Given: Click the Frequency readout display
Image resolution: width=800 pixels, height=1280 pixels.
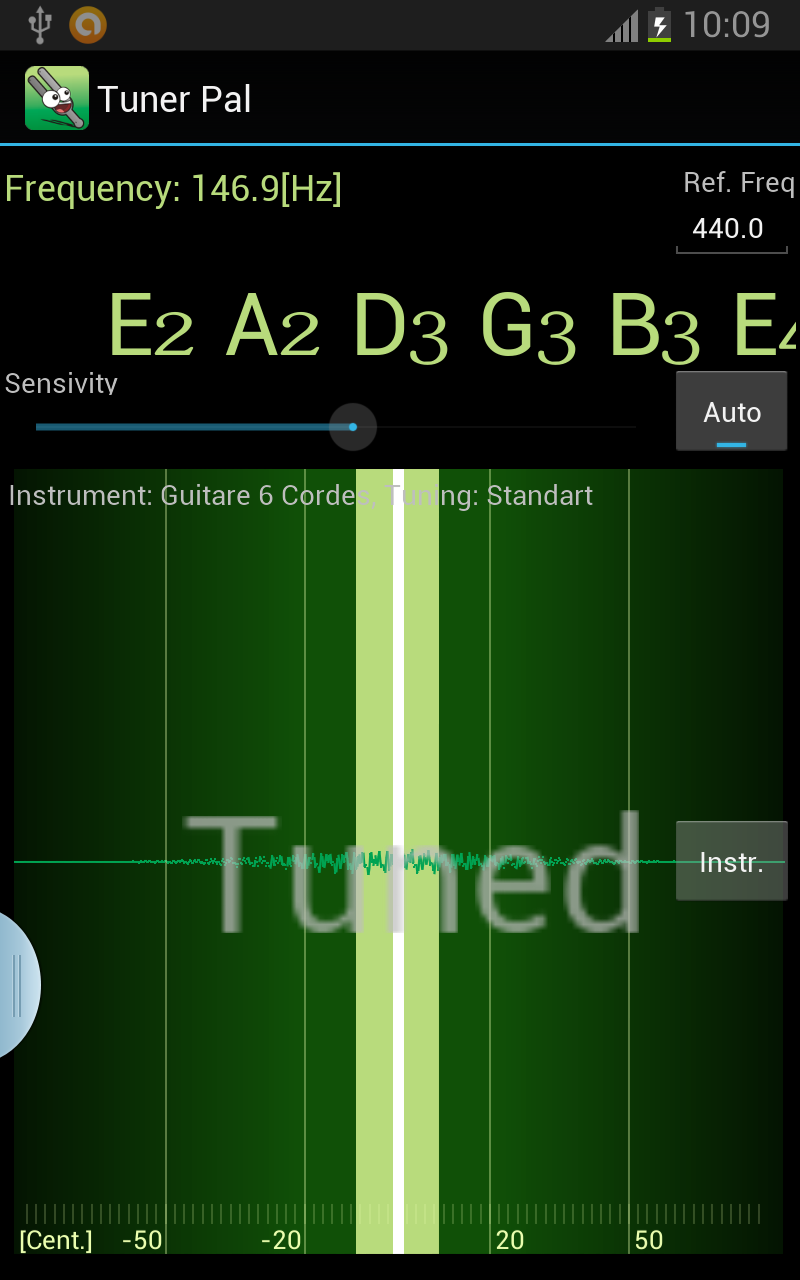Looking at the screenshot, I should click(175, 188).
